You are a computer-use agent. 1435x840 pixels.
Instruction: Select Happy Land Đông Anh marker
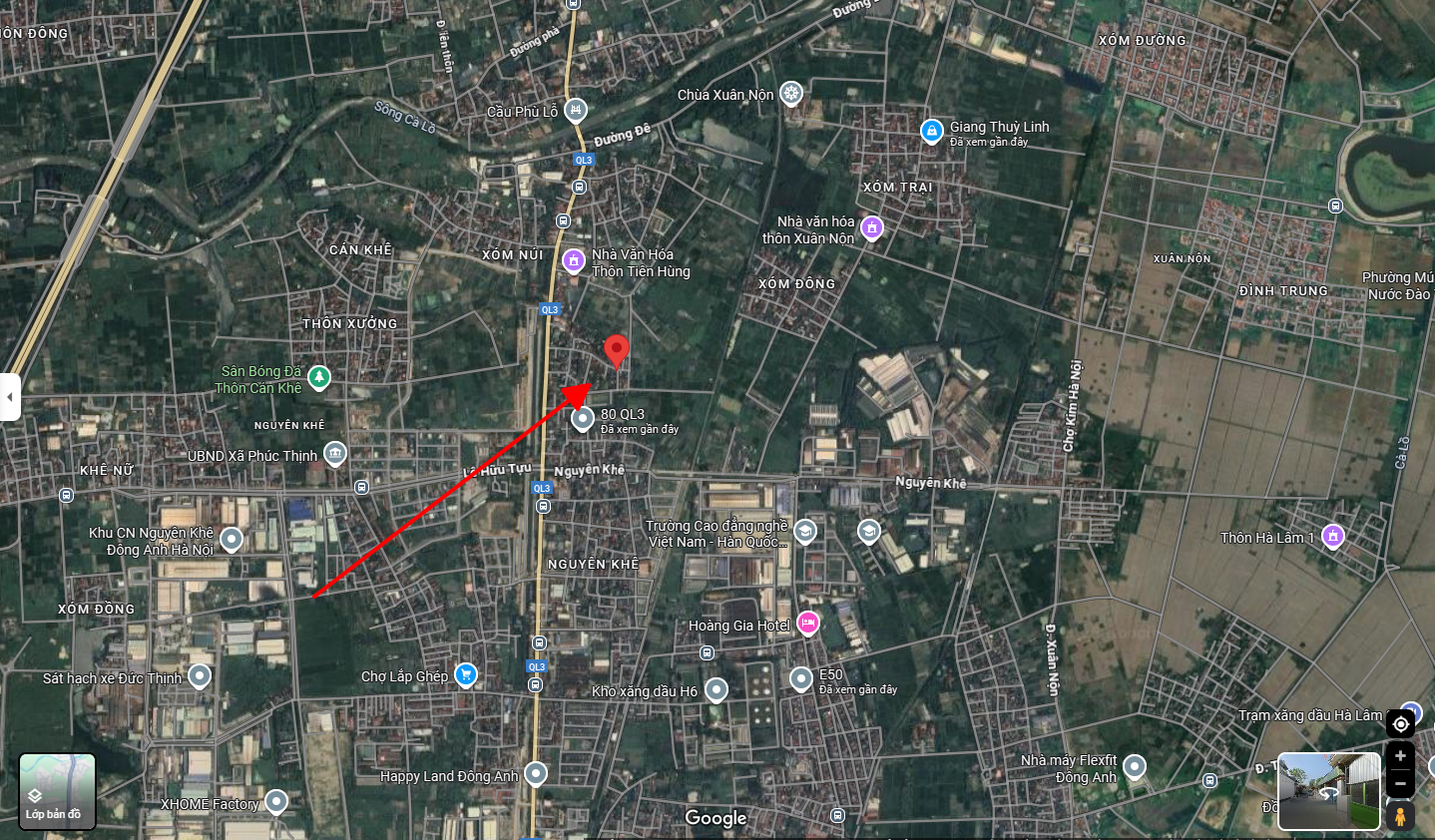[x=536, y=774]
